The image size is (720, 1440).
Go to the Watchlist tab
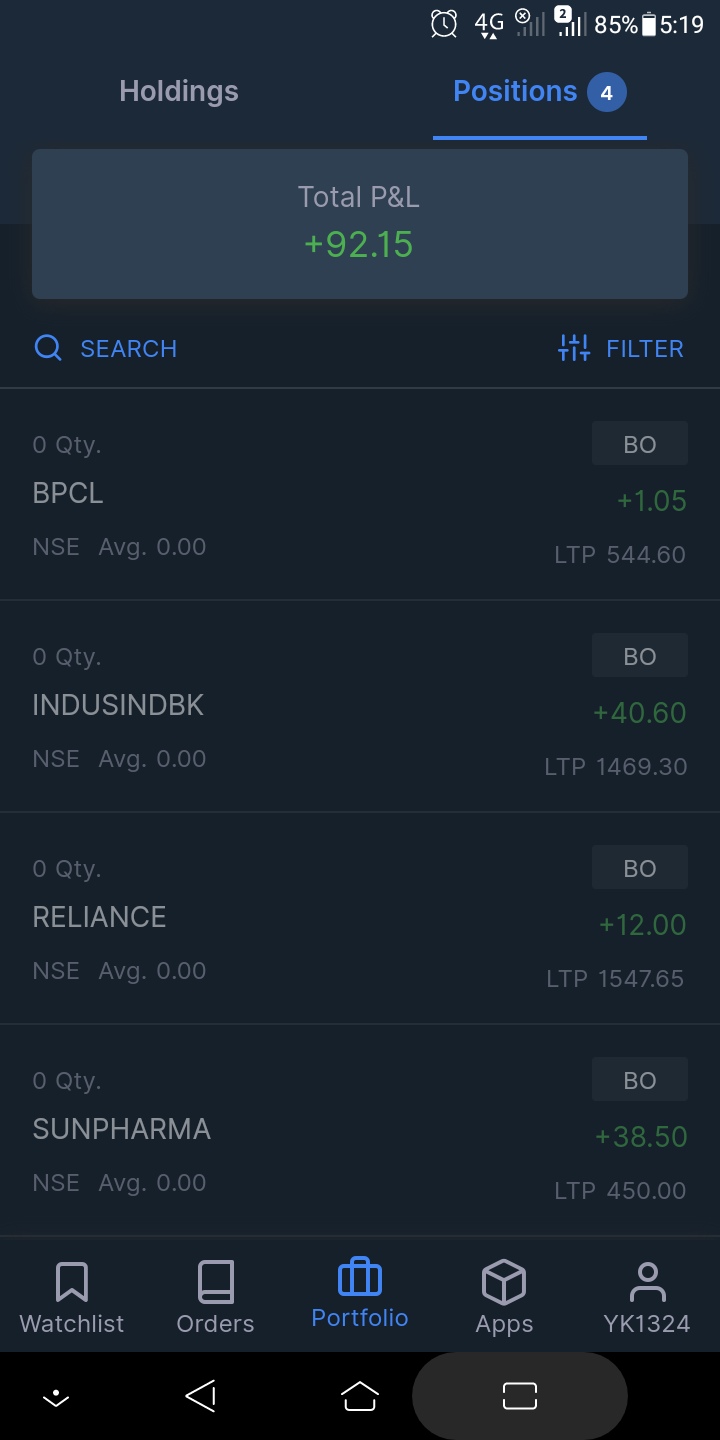pos(72,1296)
